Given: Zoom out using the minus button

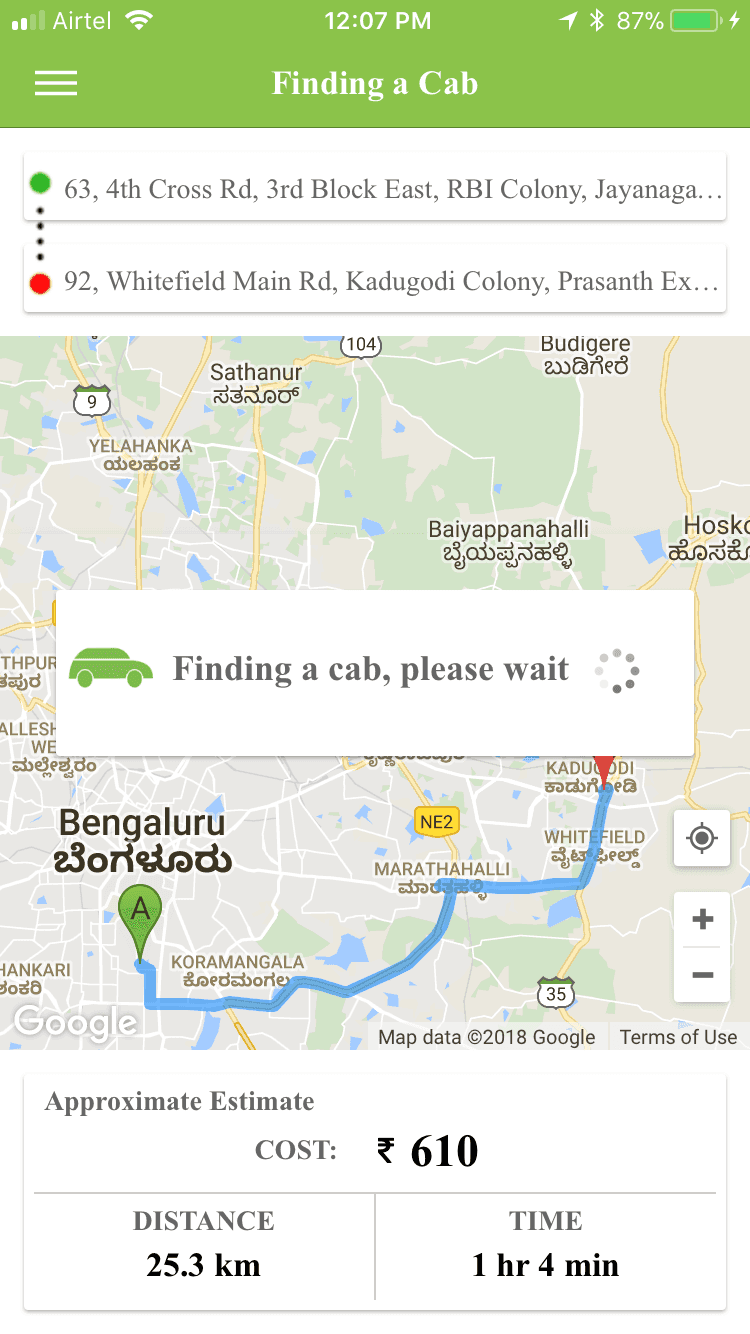Looking at the screenshot, I should pyautogui.click(x=701, y=974).
